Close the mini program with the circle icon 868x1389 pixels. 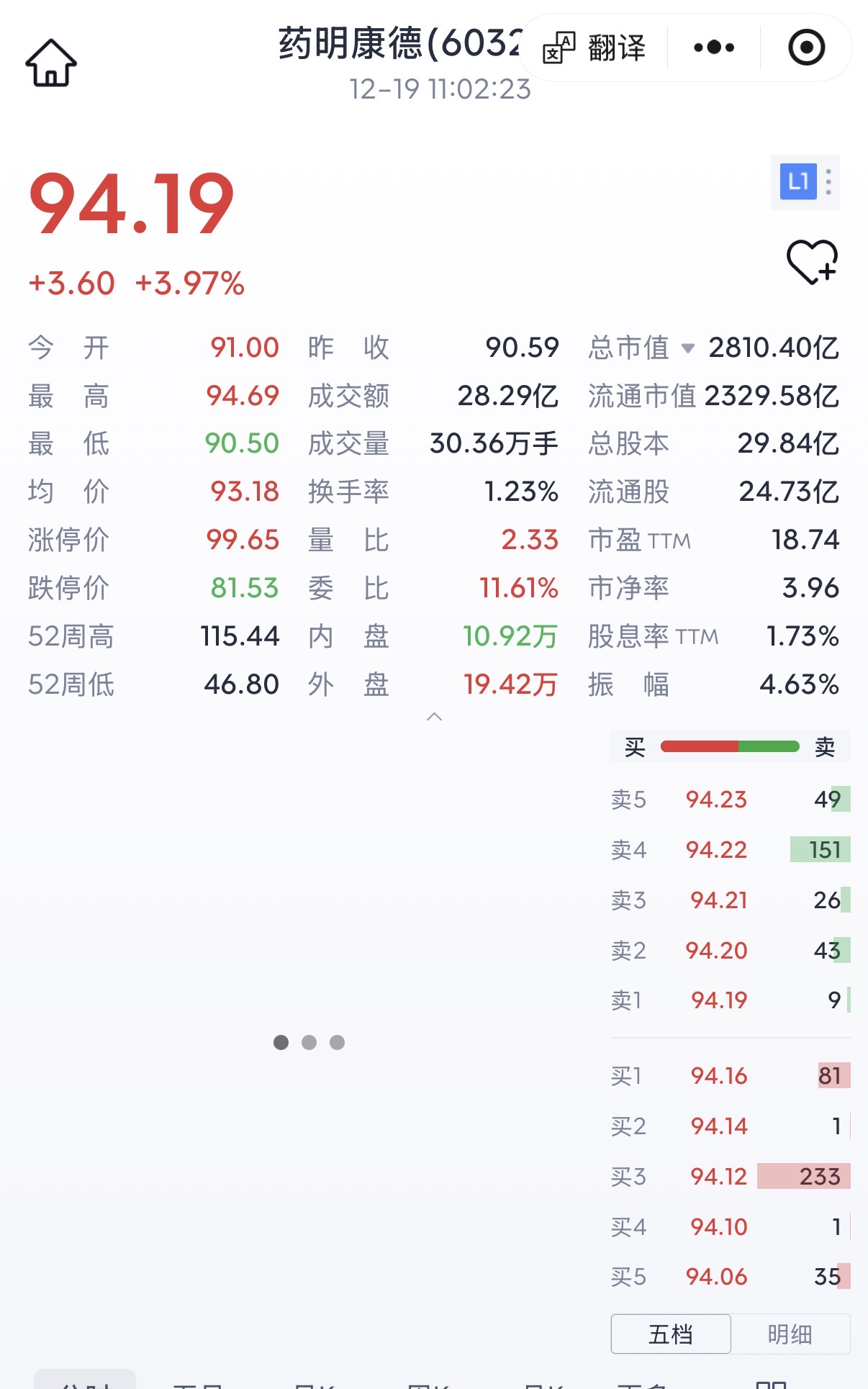click(806, 48)
